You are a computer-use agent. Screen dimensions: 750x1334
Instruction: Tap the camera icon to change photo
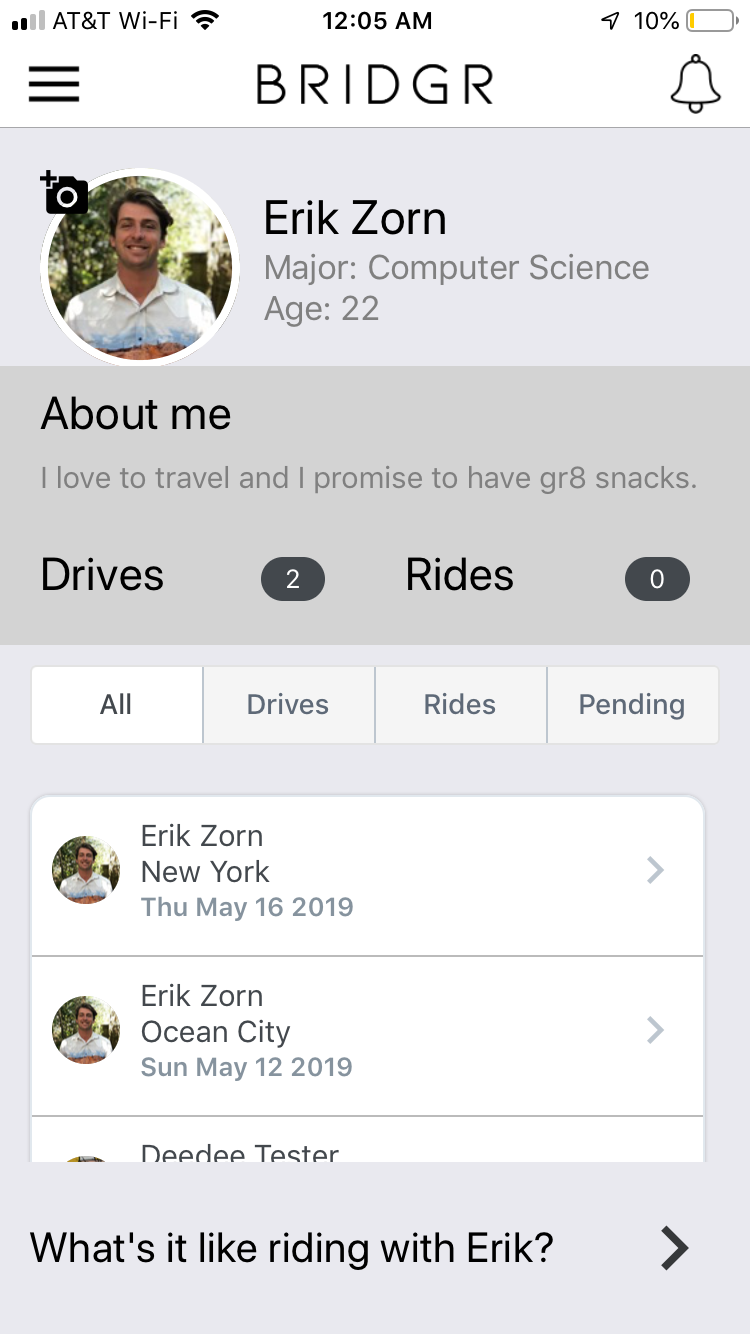click(x=64, y=193)
